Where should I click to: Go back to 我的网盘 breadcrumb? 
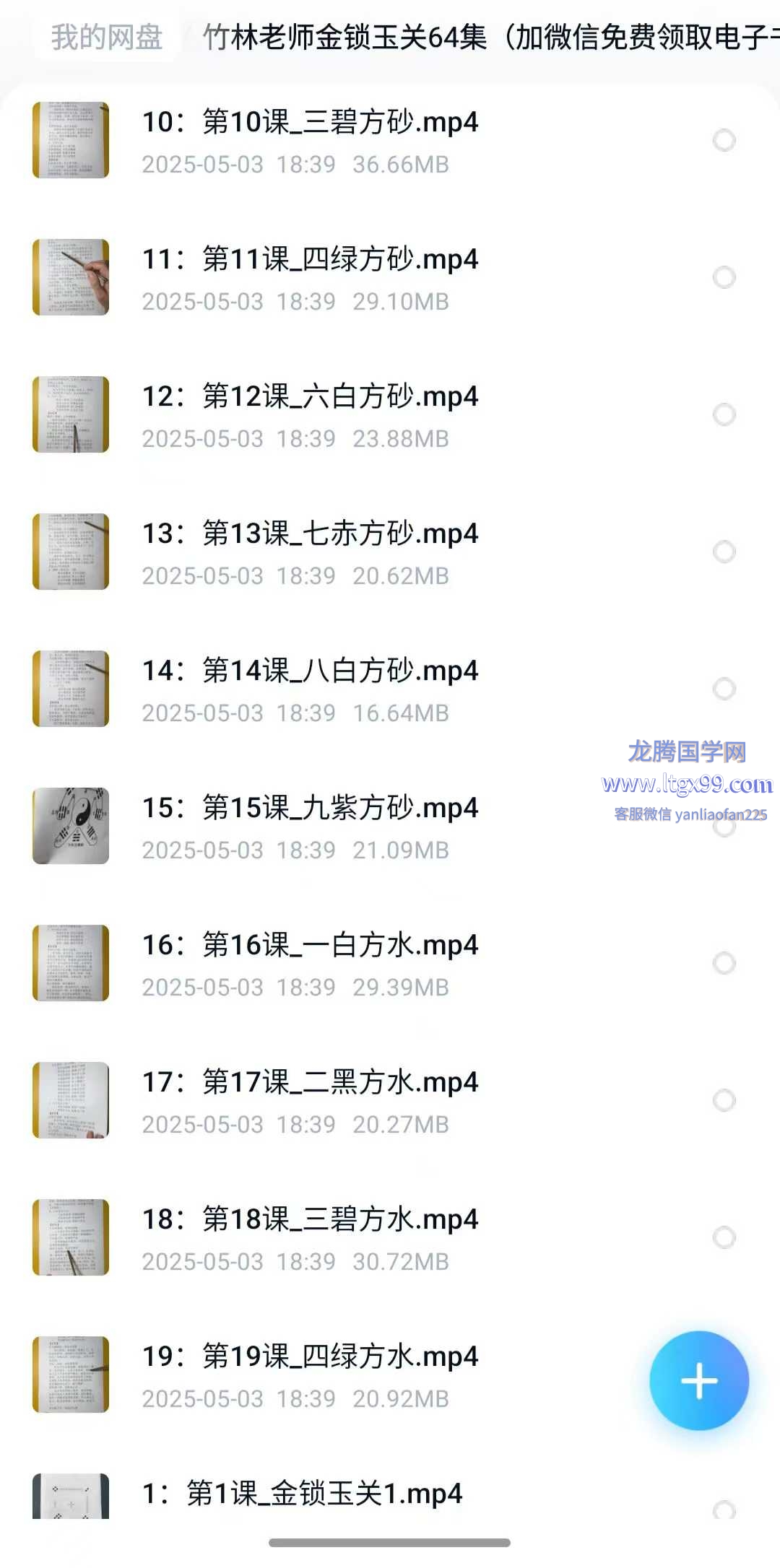pyautogui.click(x=107, y=38)
